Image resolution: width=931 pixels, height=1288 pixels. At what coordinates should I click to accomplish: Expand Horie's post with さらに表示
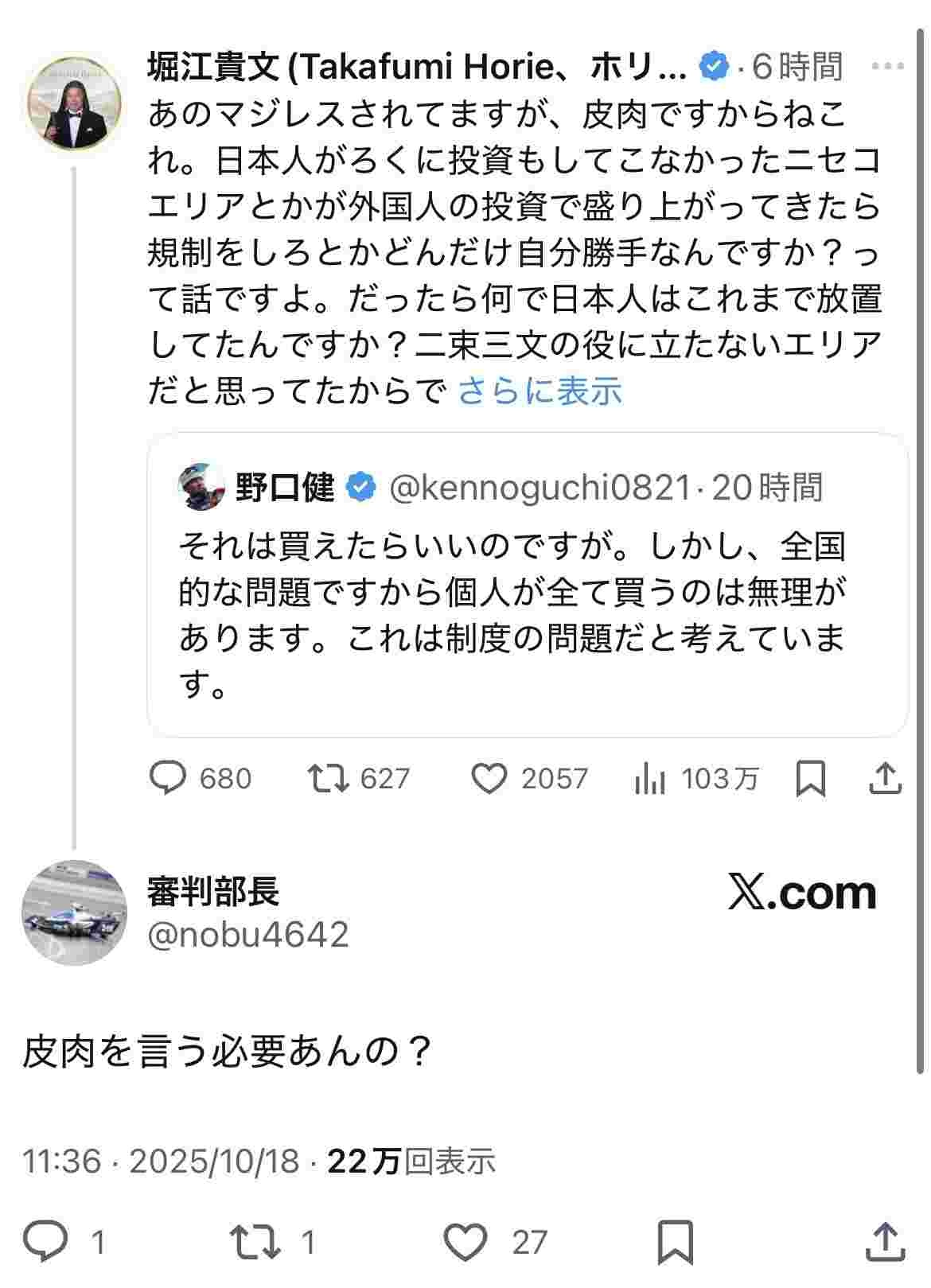tap(540, 391)
